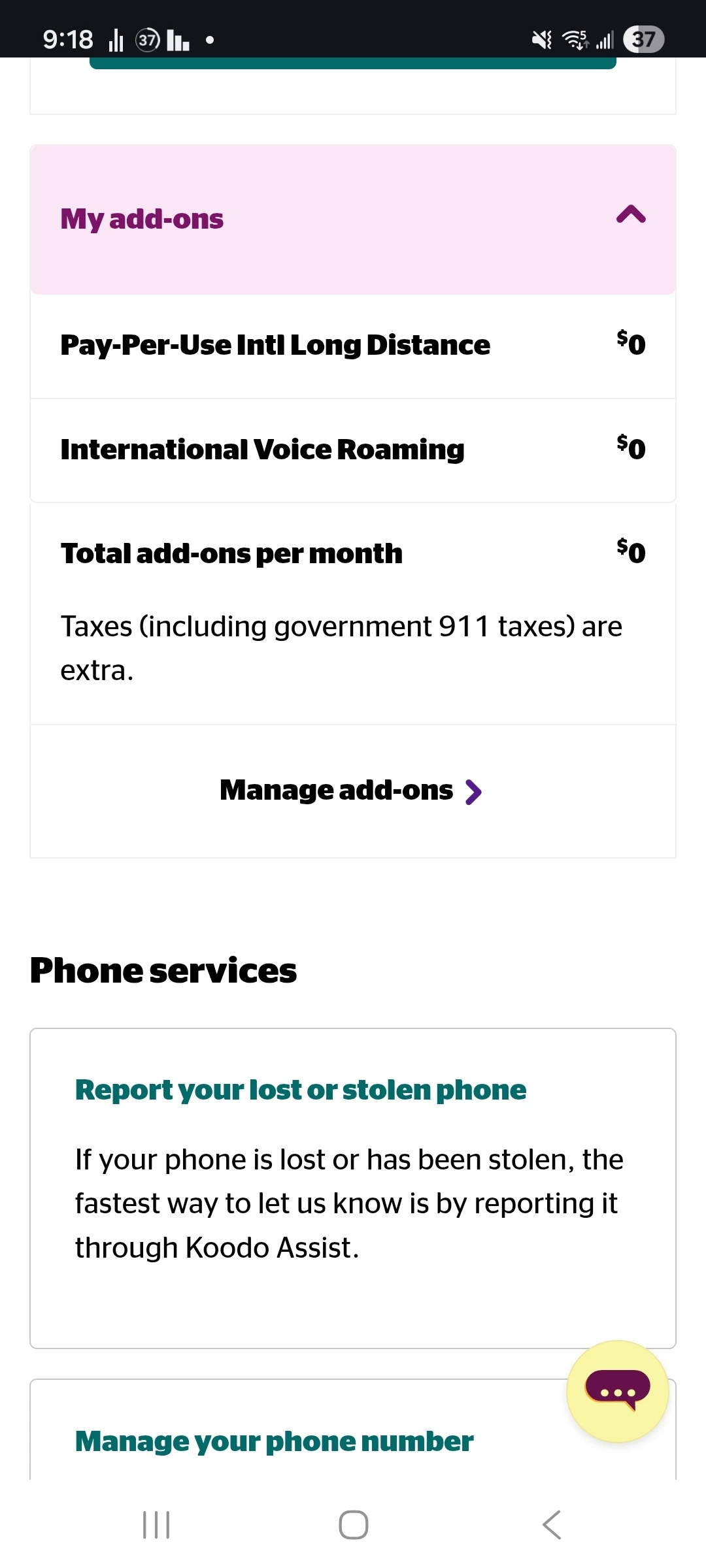Collapse the My add-ons section
Screen dimensions: 706x1568
[x=630, y=216]
